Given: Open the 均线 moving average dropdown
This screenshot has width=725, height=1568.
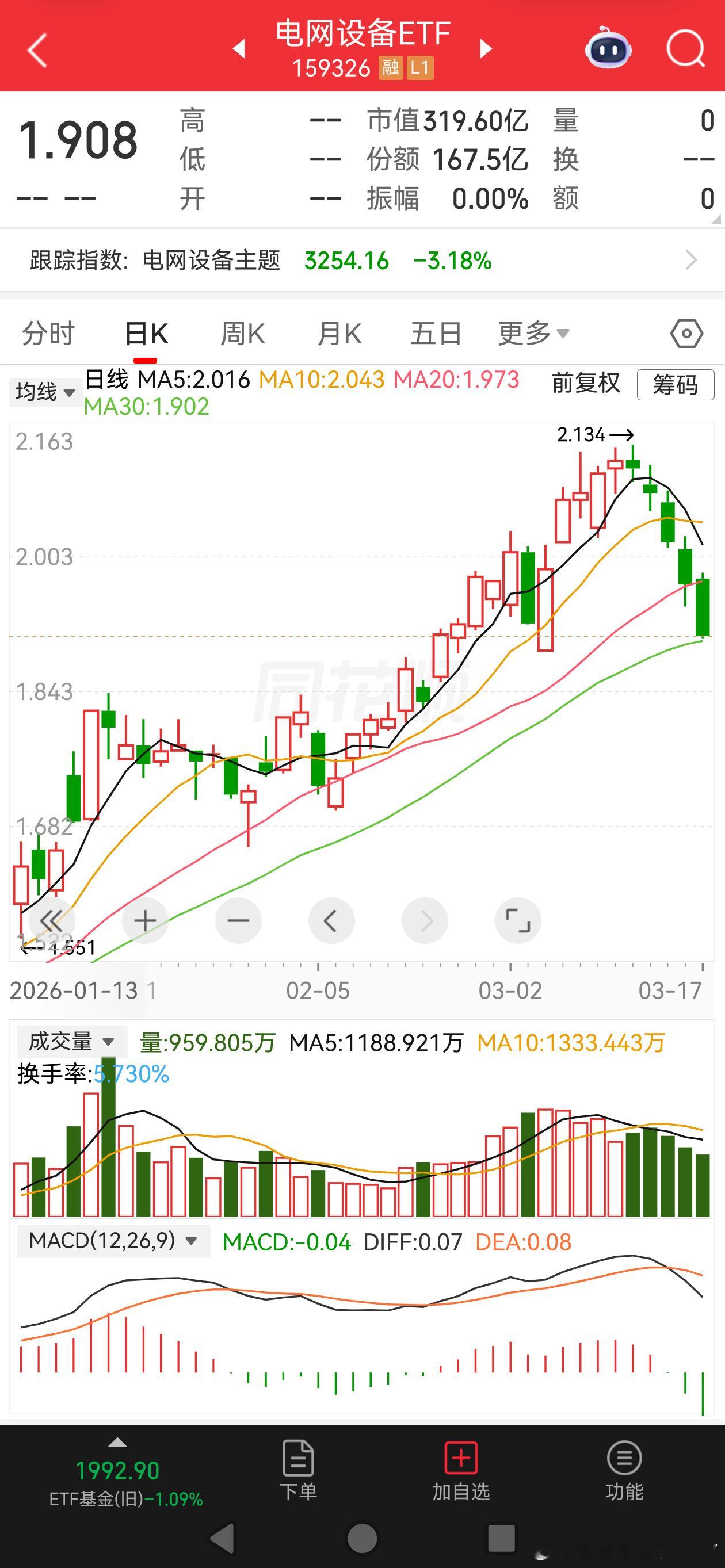Looking at the screenshot, I should coord(45,392).
